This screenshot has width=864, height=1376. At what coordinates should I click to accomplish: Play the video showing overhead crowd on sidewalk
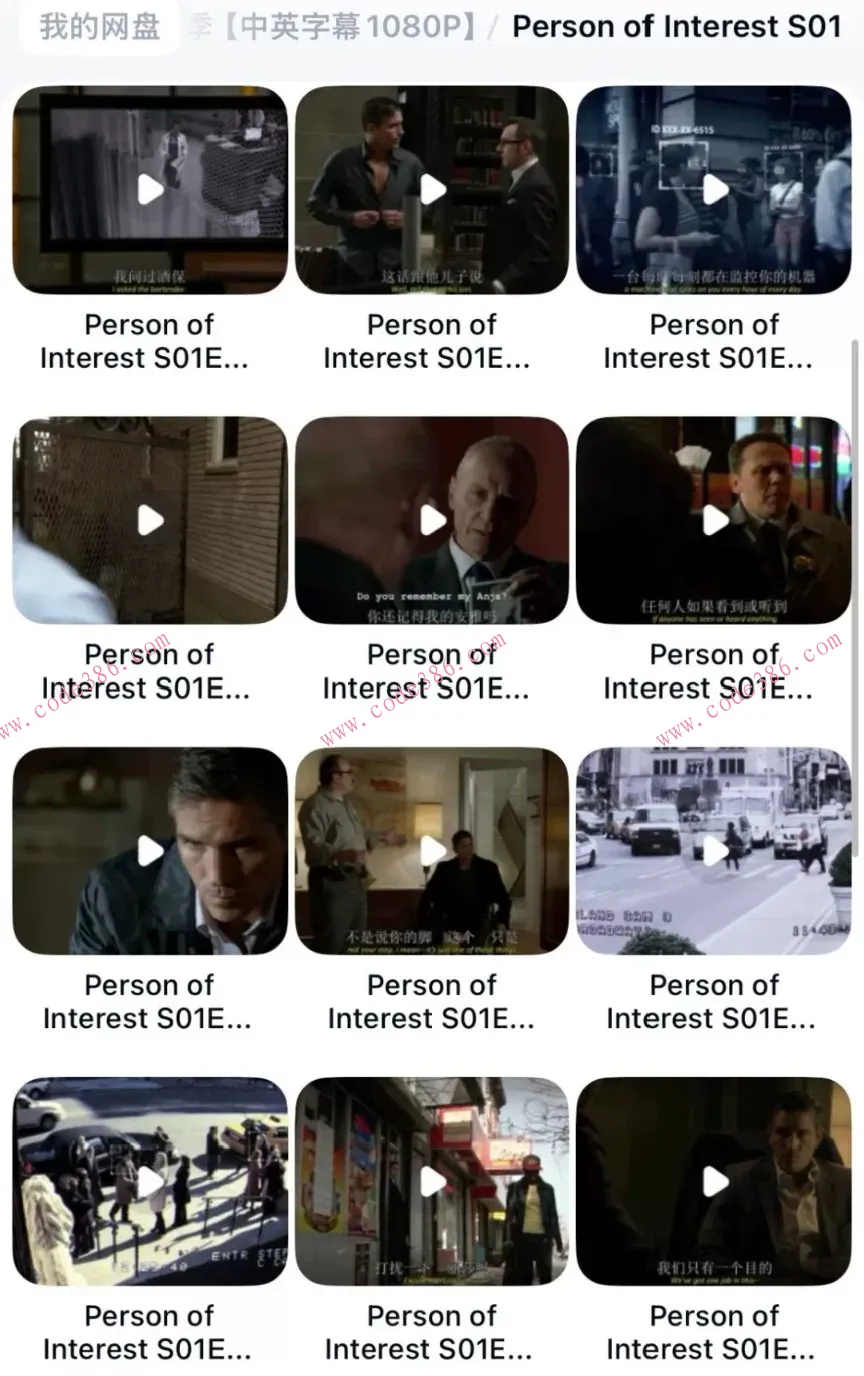click(150, 1182)
